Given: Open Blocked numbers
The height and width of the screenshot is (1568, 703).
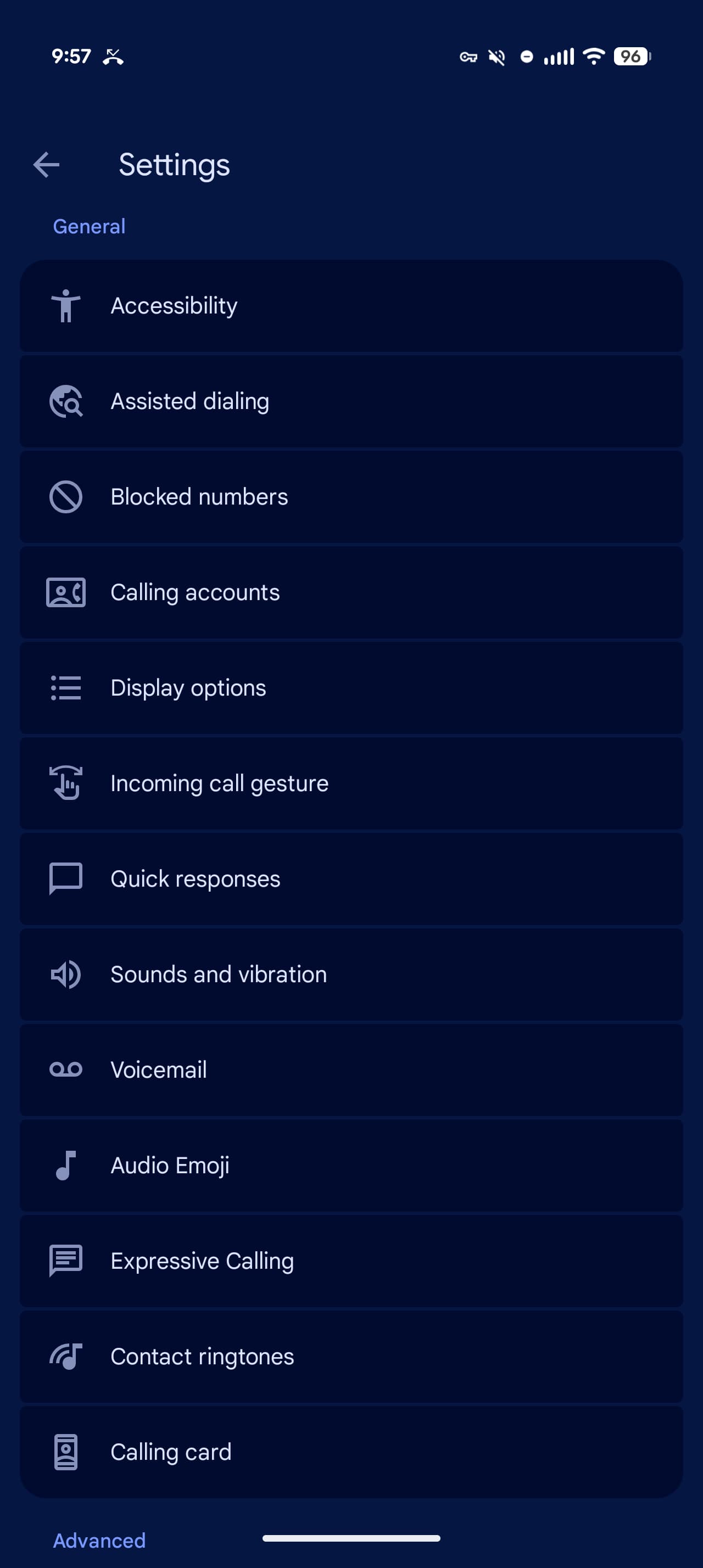Looking at the screenshot, I should [350, 497].
